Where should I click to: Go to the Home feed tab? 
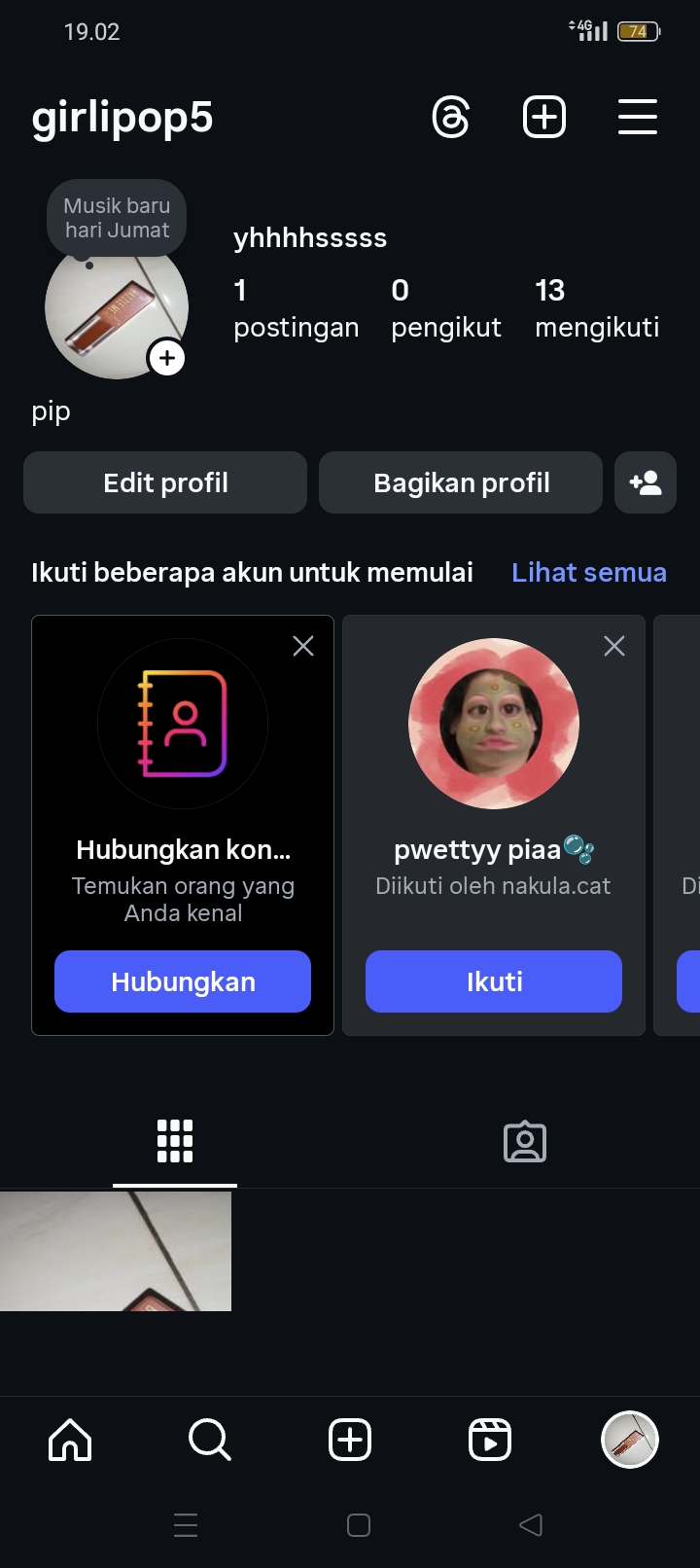click(x=70, y=1440)
